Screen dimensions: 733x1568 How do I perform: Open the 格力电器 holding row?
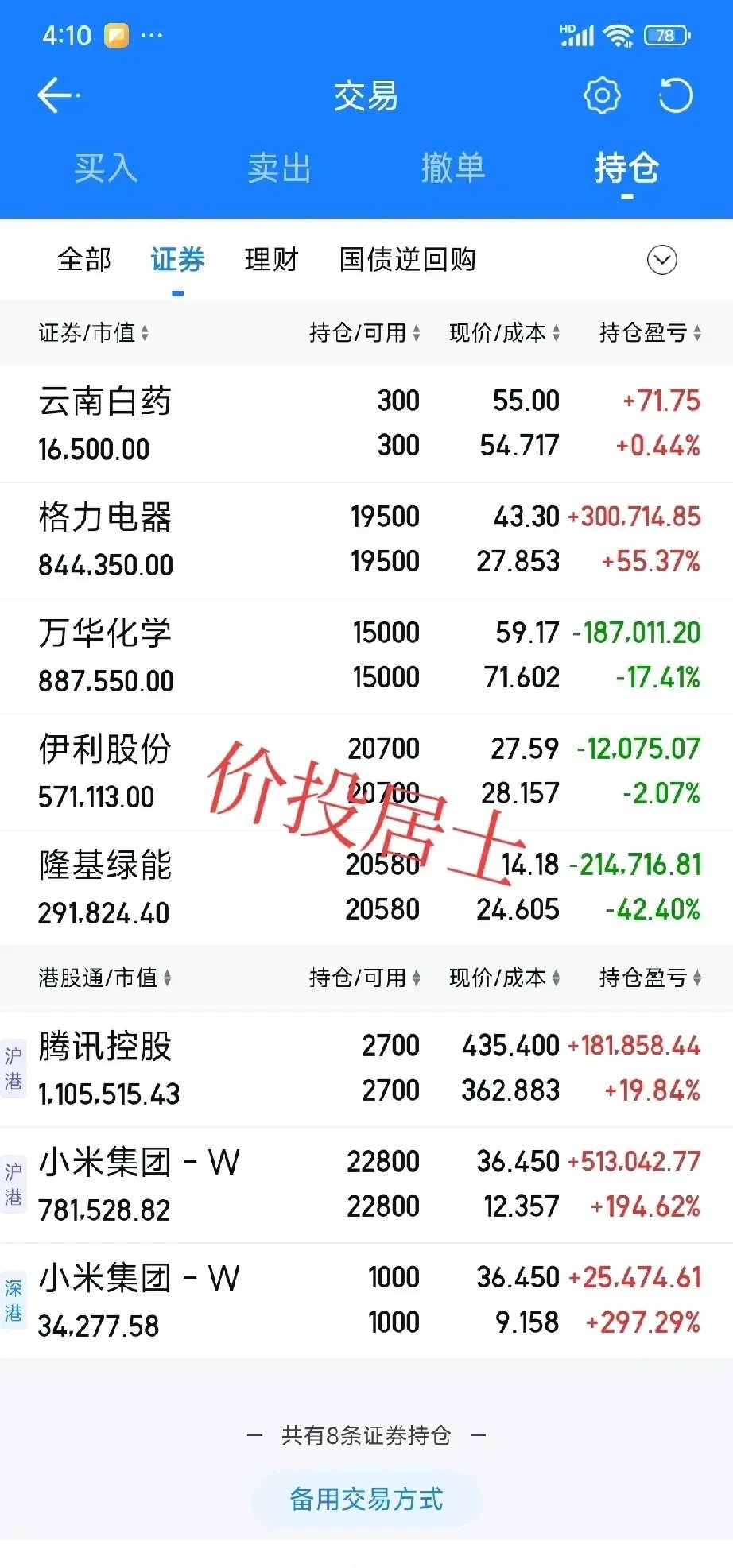366,540
